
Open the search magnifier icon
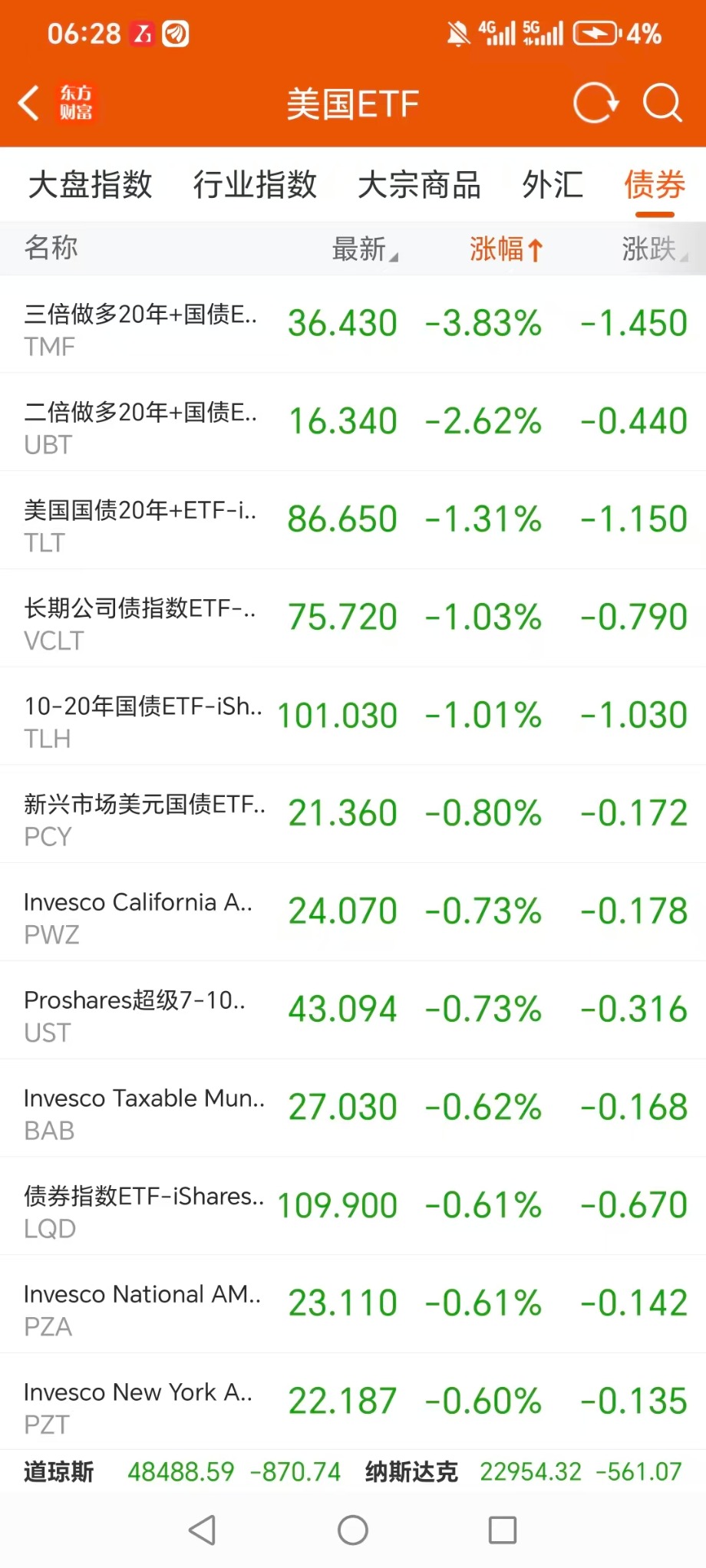(661, 103)
